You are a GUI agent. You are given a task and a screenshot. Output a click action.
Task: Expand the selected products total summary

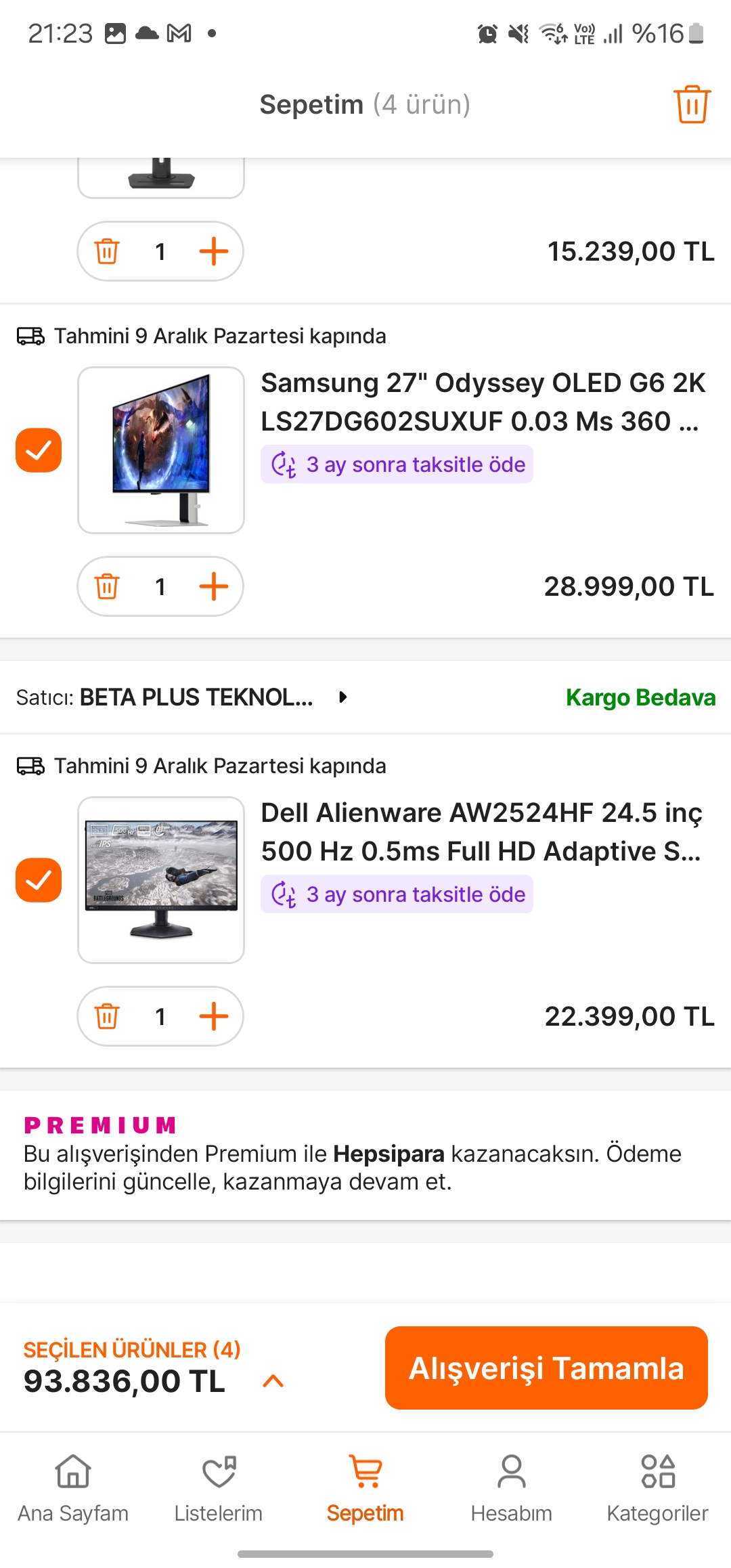273,1381
